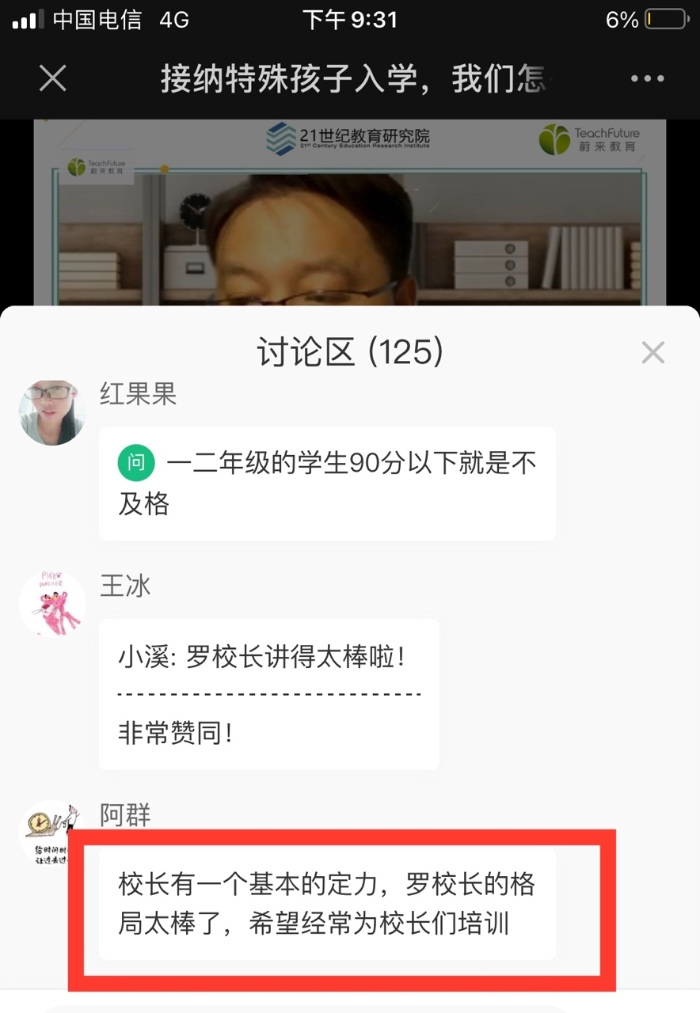The height and width of the screenshot is (1013, 700).
Task: Close the webpage with the top X
Action: pos(52,79)
